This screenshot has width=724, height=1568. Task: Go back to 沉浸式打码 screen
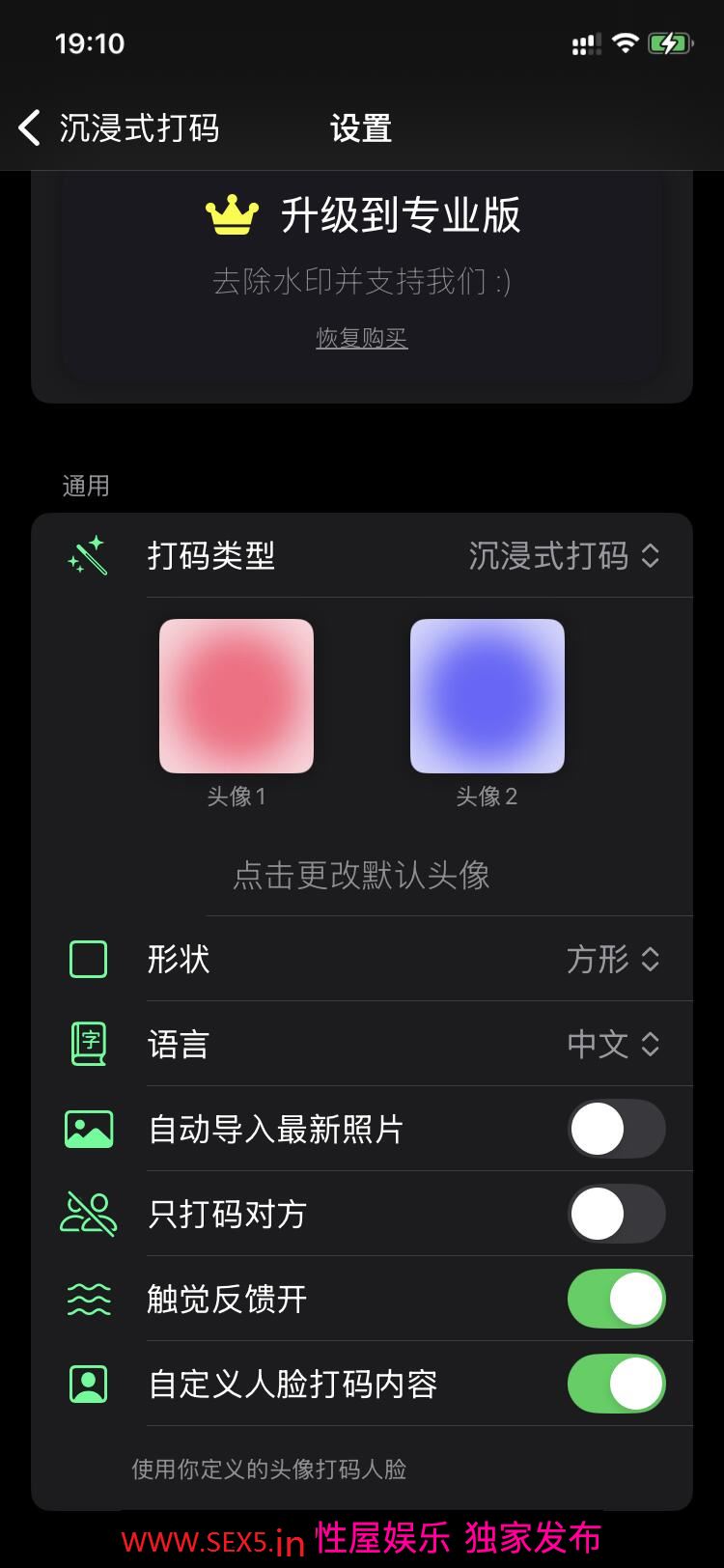(x=118, y=128)
